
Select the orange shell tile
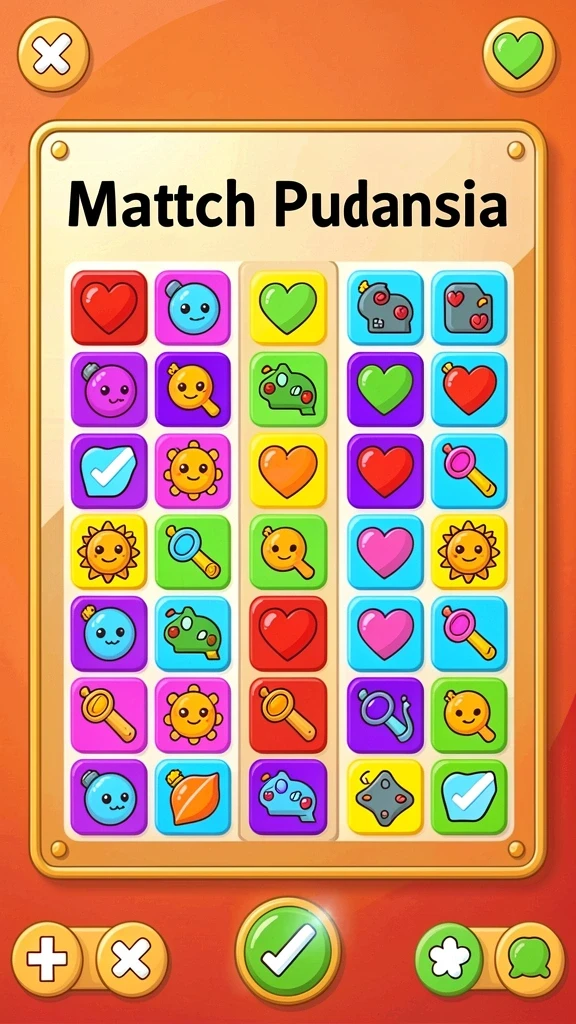click(x=193, y=797)
